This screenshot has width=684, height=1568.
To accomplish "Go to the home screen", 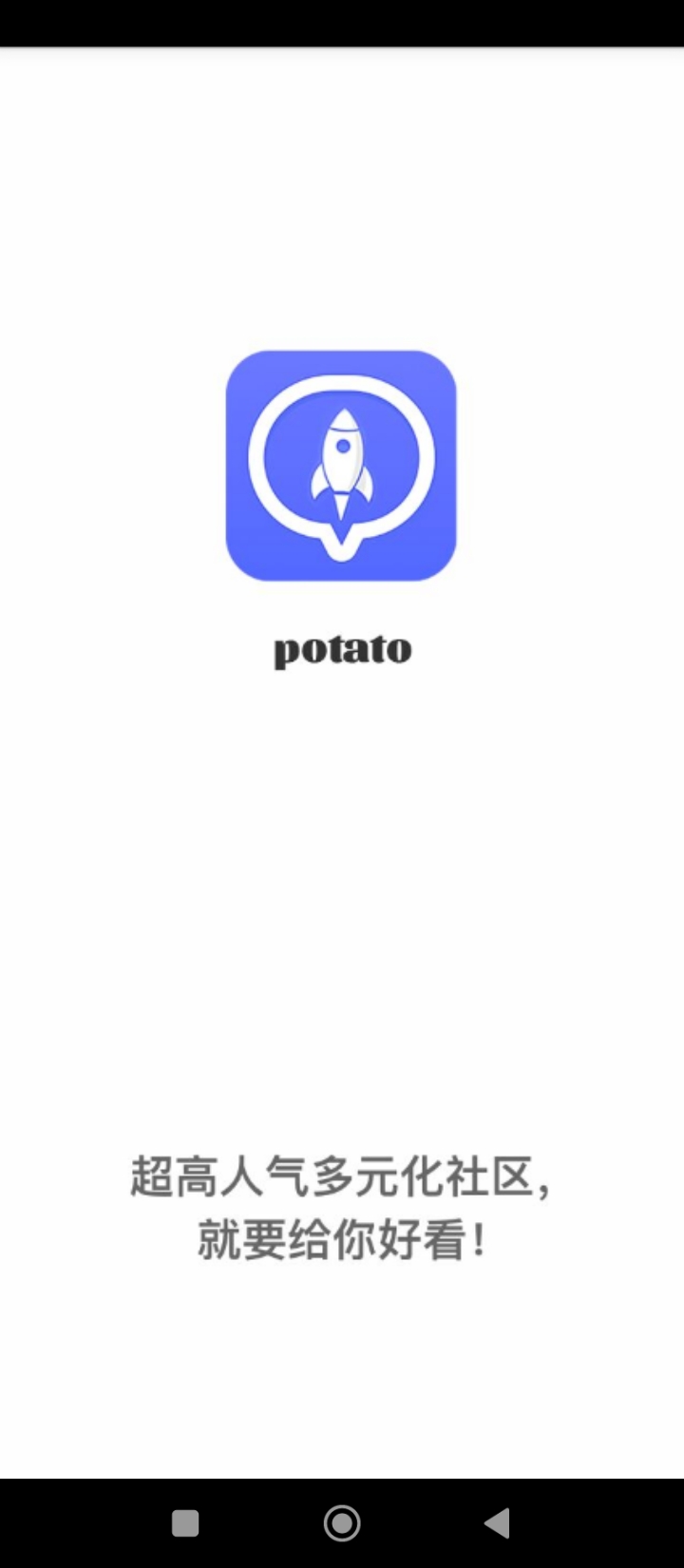I will (342, 1522).
